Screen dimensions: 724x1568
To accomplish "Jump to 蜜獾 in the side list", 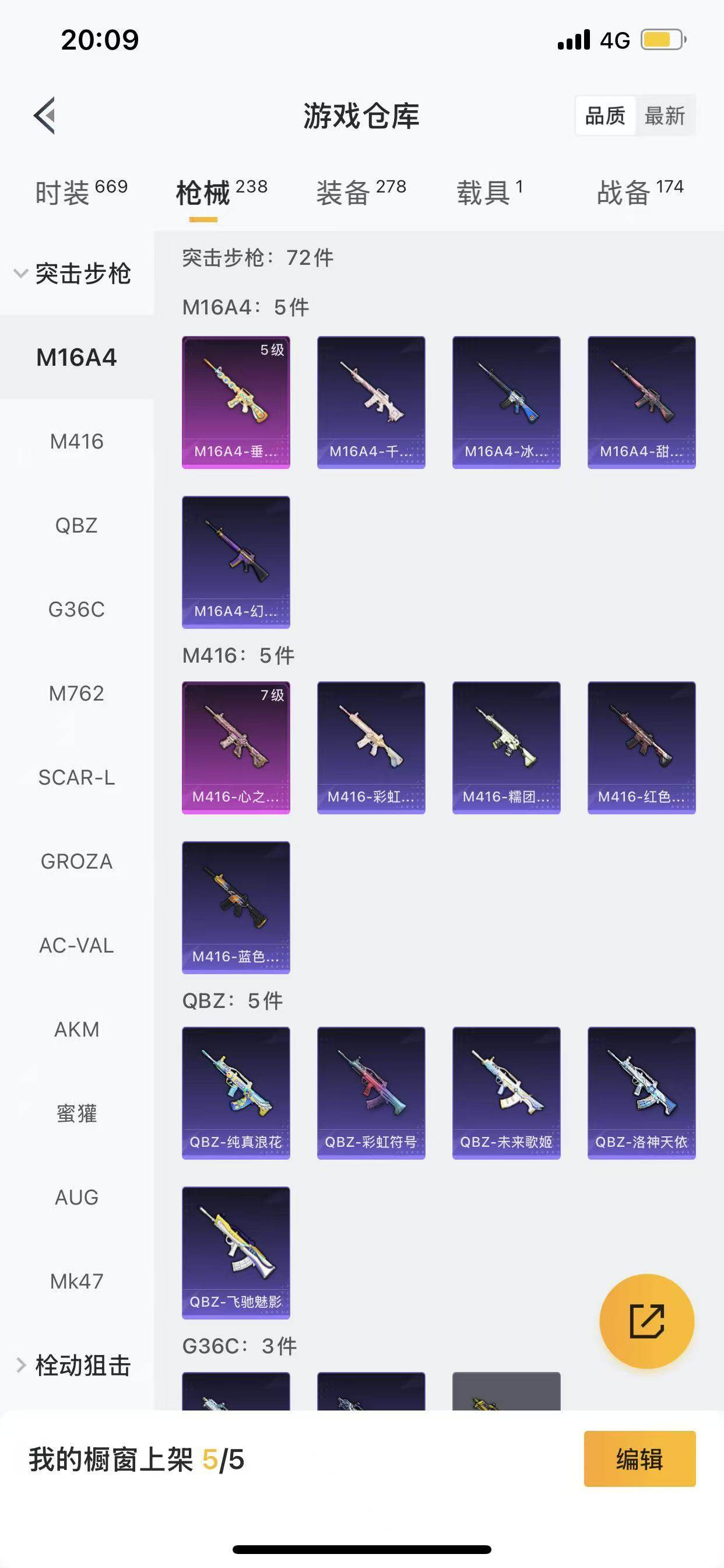I will click(77, 1114).
